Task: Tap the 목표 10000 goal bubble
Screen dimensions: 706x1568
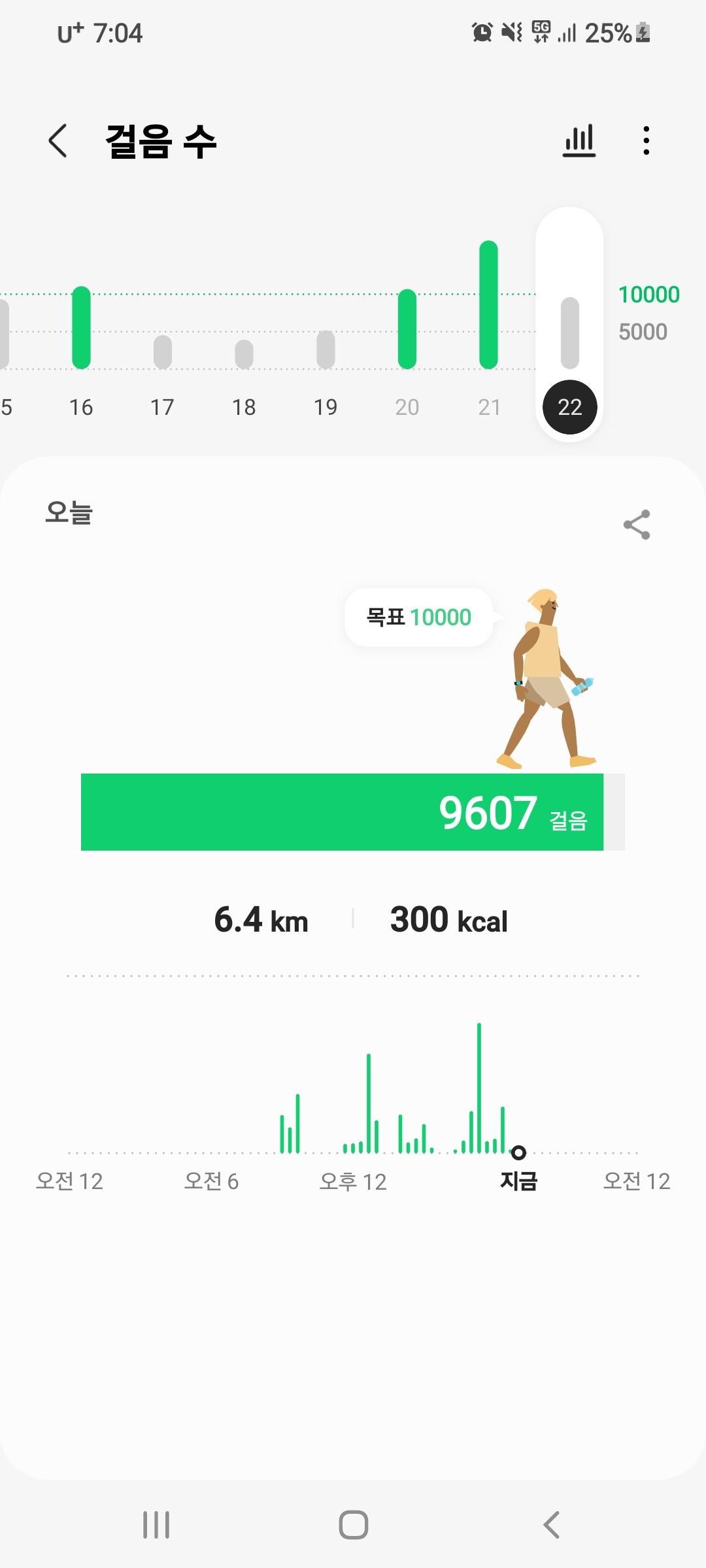Action: coord(418,617)
